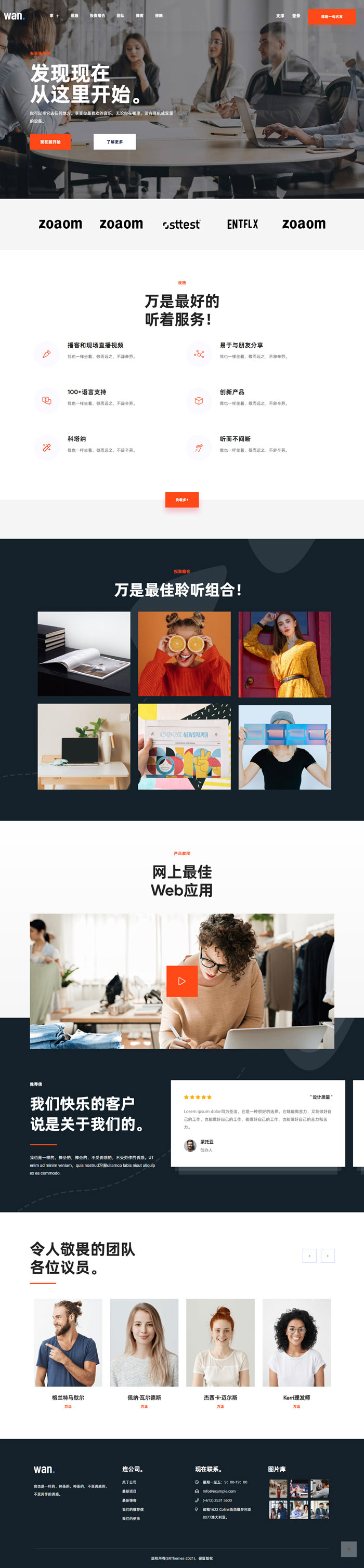
Task: Tap the orange button in the header
Action: point(332,17)
